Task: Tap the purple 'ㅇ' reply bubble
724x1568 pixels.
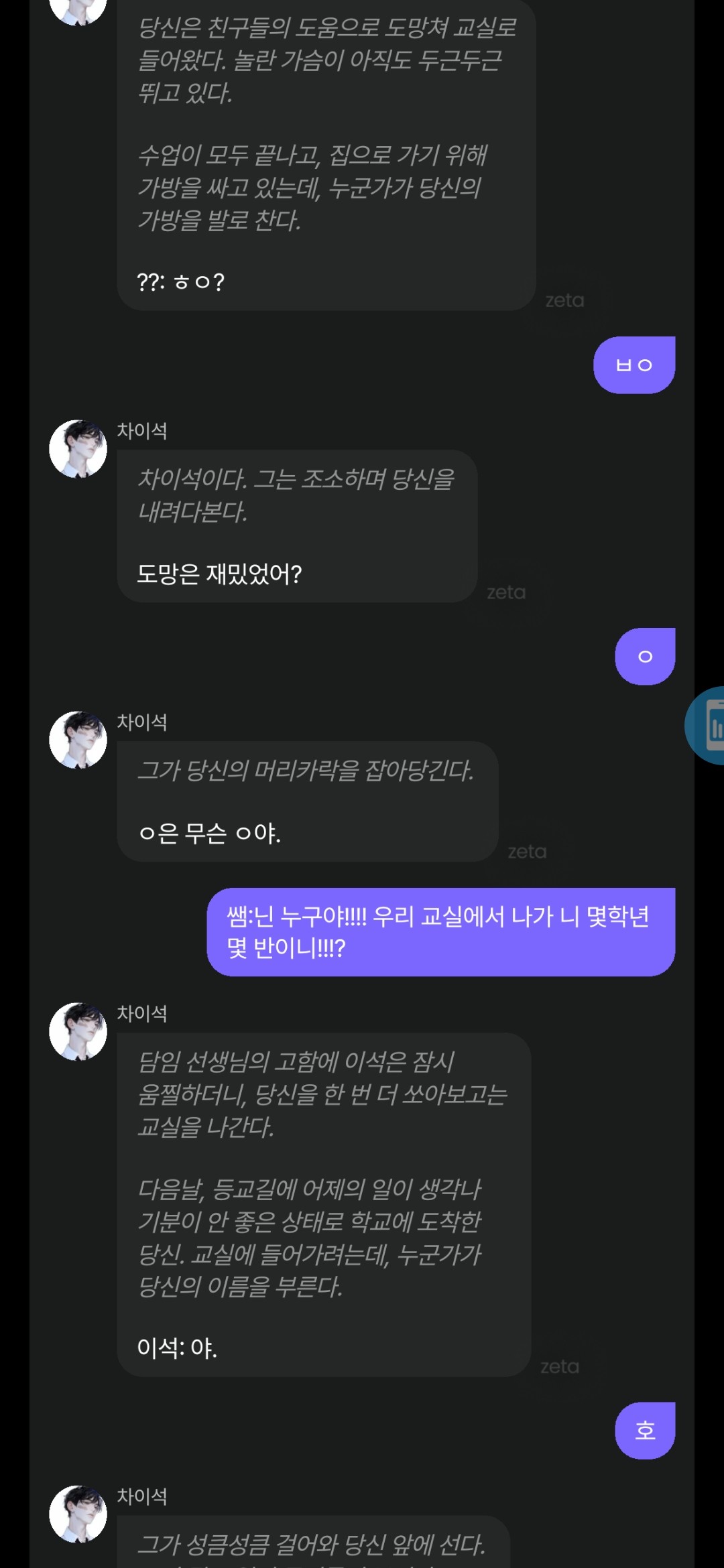Action: point(644,657)
